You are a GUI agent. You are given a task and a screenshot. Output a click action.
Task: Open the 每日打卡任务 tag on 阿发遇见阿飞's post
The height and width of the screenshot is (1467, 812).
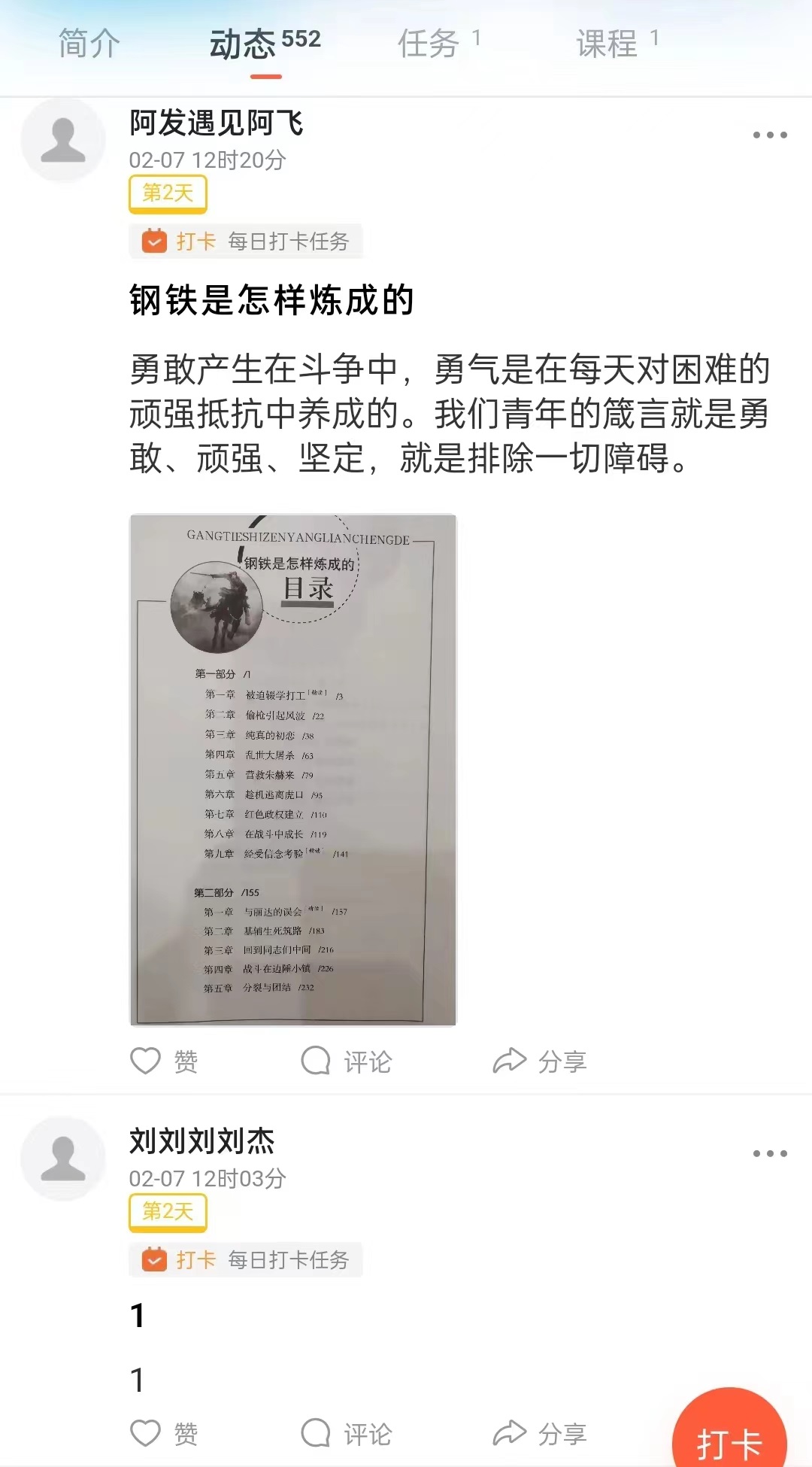pyautogui.click(x=246, y=241)
